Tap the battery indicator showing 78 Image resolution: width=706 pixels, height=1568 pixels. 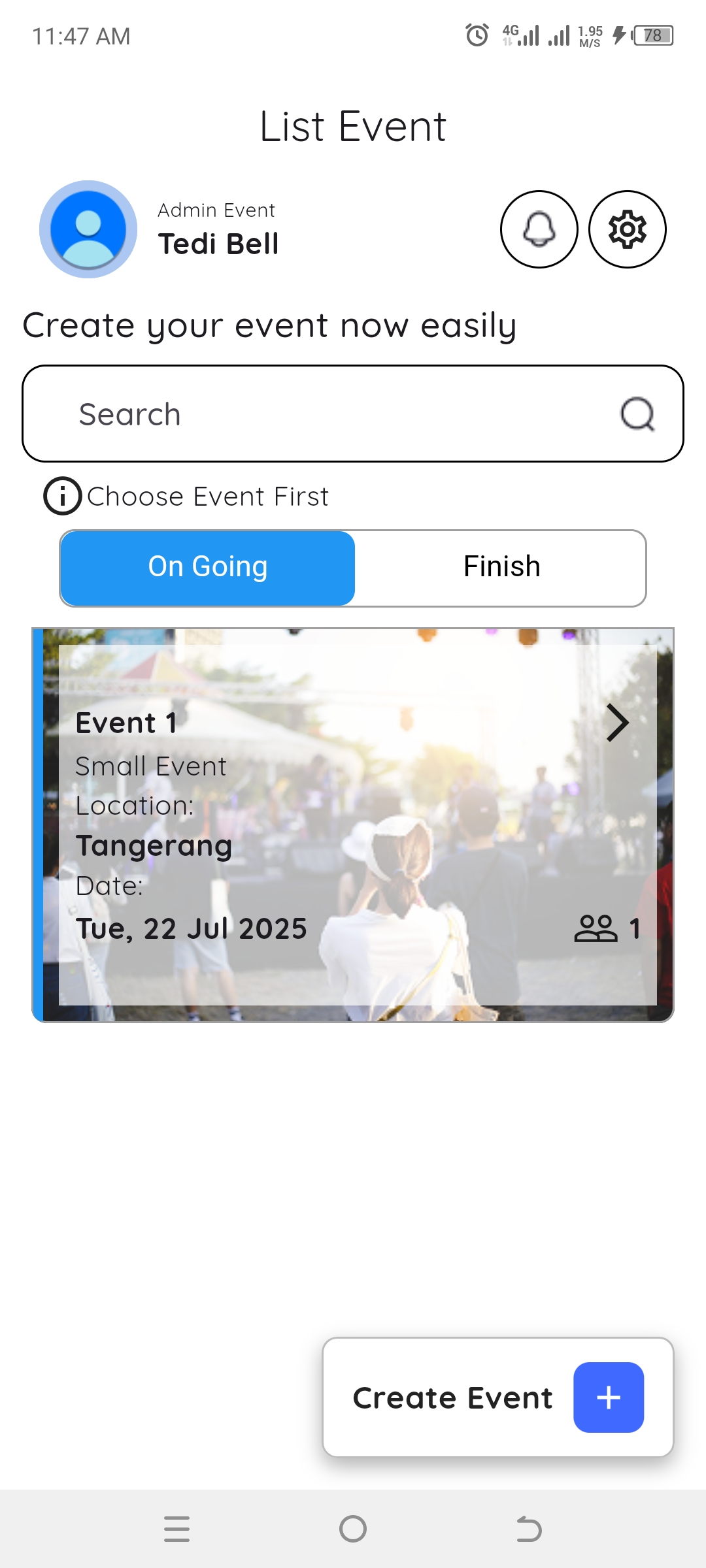click(652, 37)
